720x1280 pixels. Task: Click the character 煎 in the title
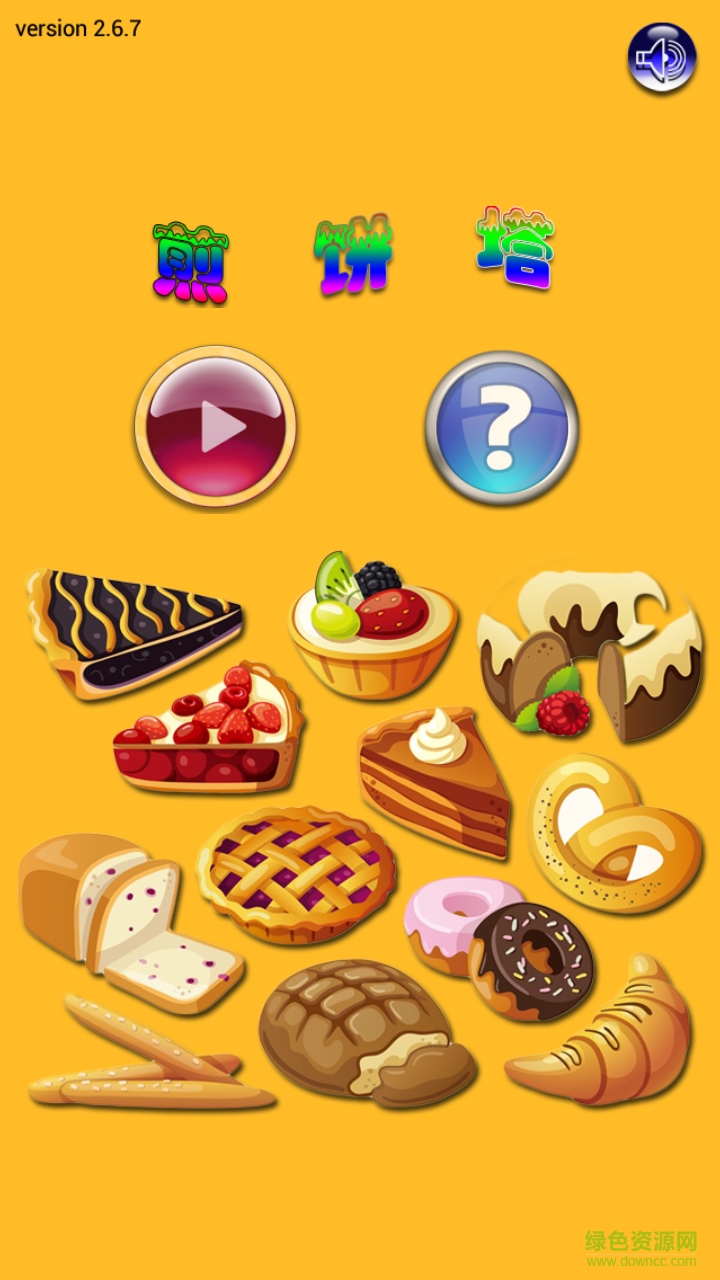(x=192, y=255)
